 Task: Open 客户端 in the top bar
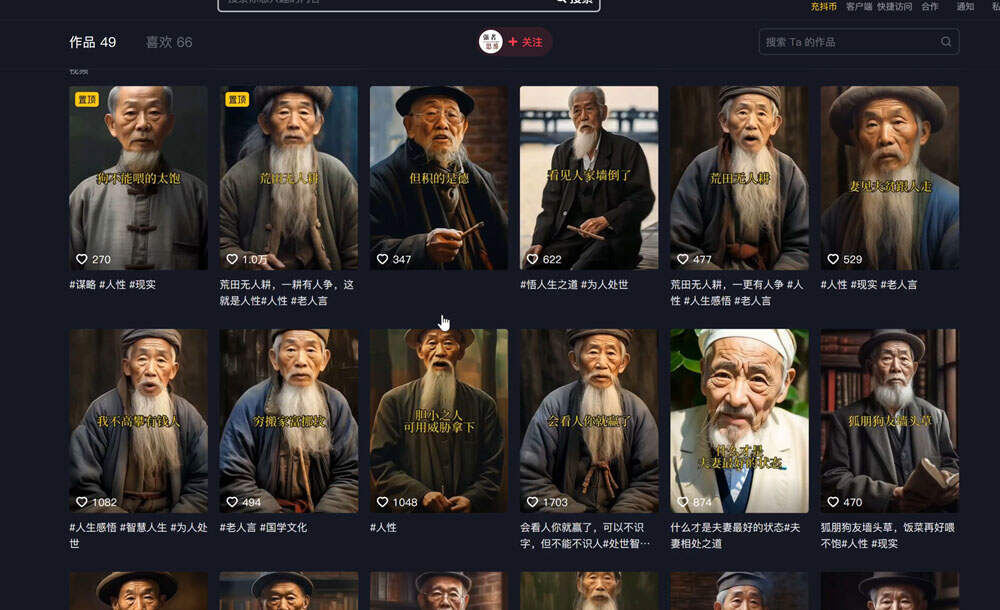(x=859, y=6)
